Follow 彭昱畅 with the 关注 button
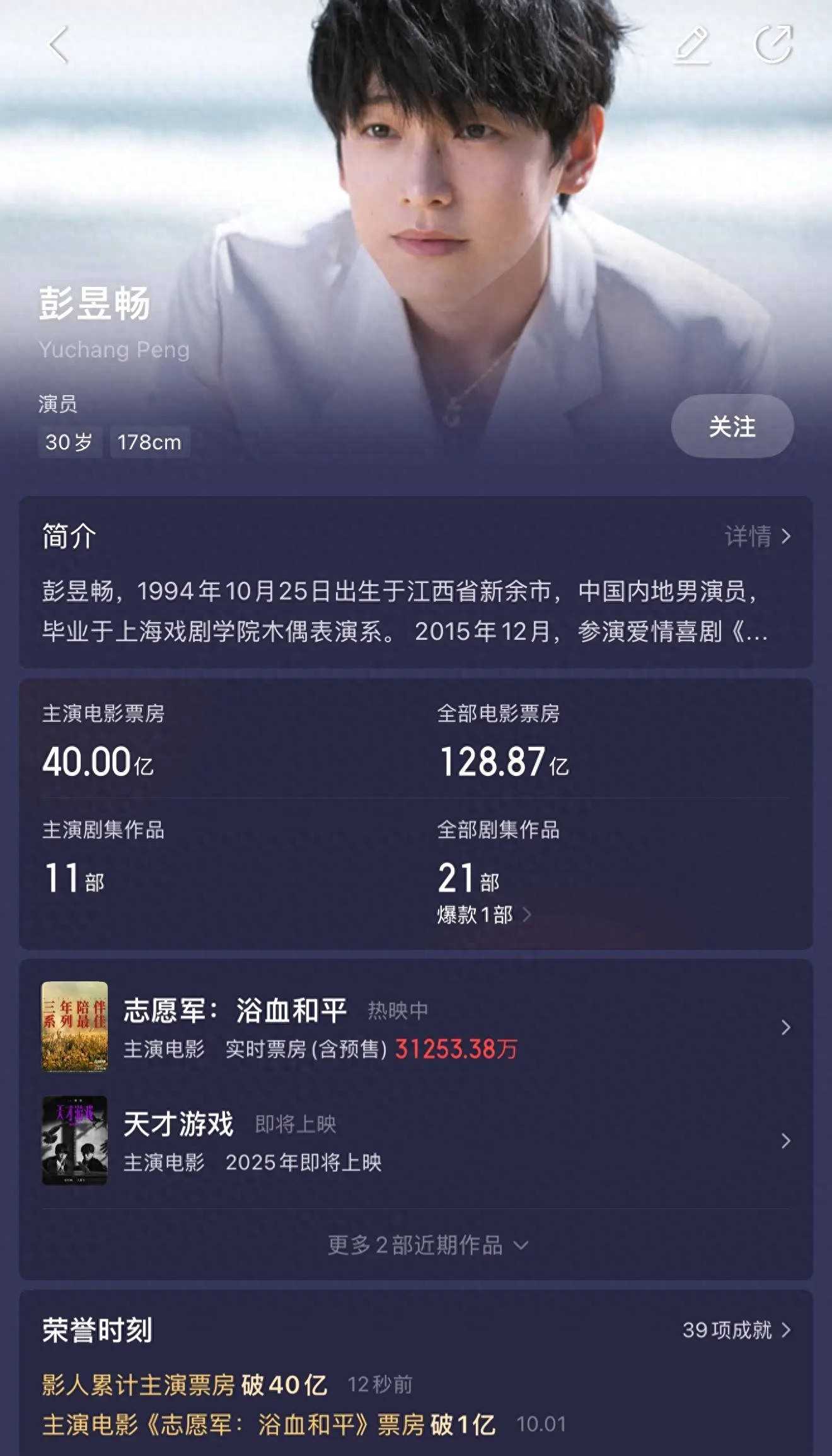 click(732, 427)
